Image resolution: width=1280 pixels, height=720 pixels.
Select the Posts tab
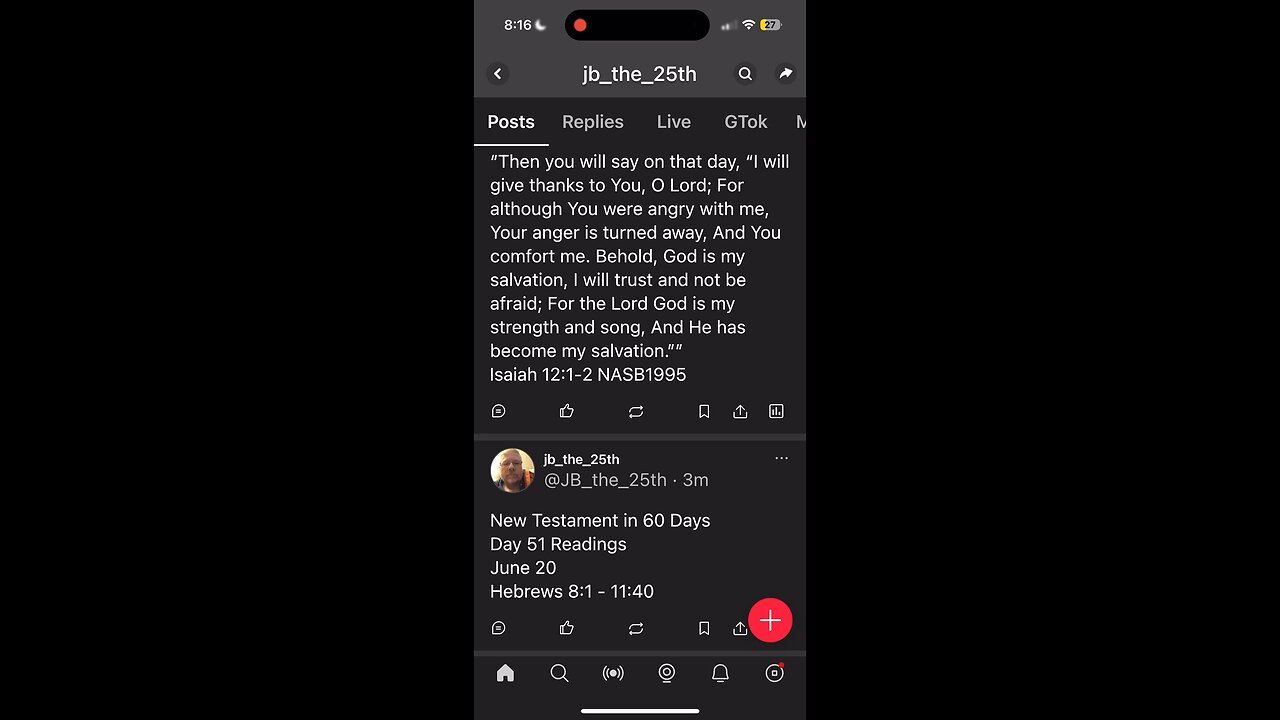(x=511, y=122)
